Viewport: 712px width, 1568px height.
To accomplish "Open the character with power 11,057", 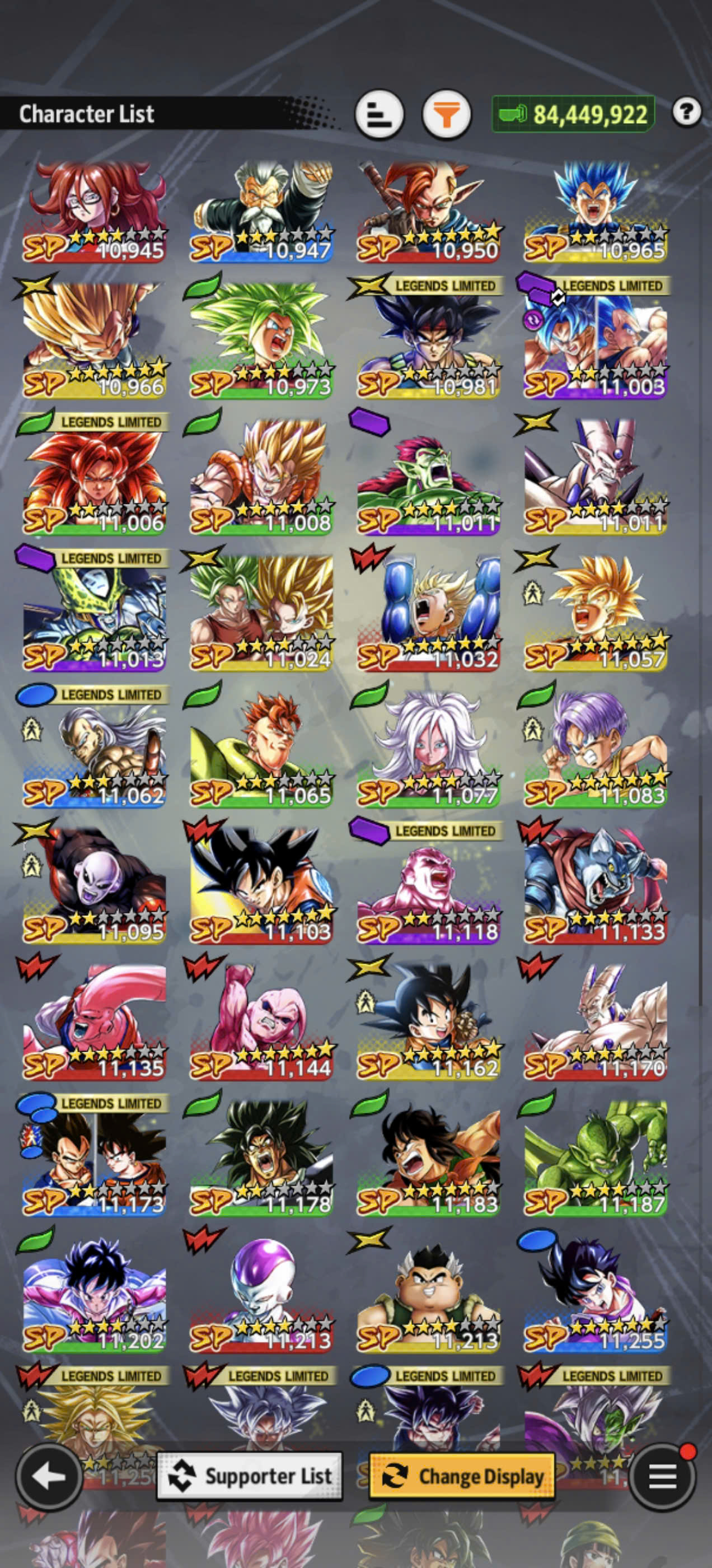I will 595,610.
